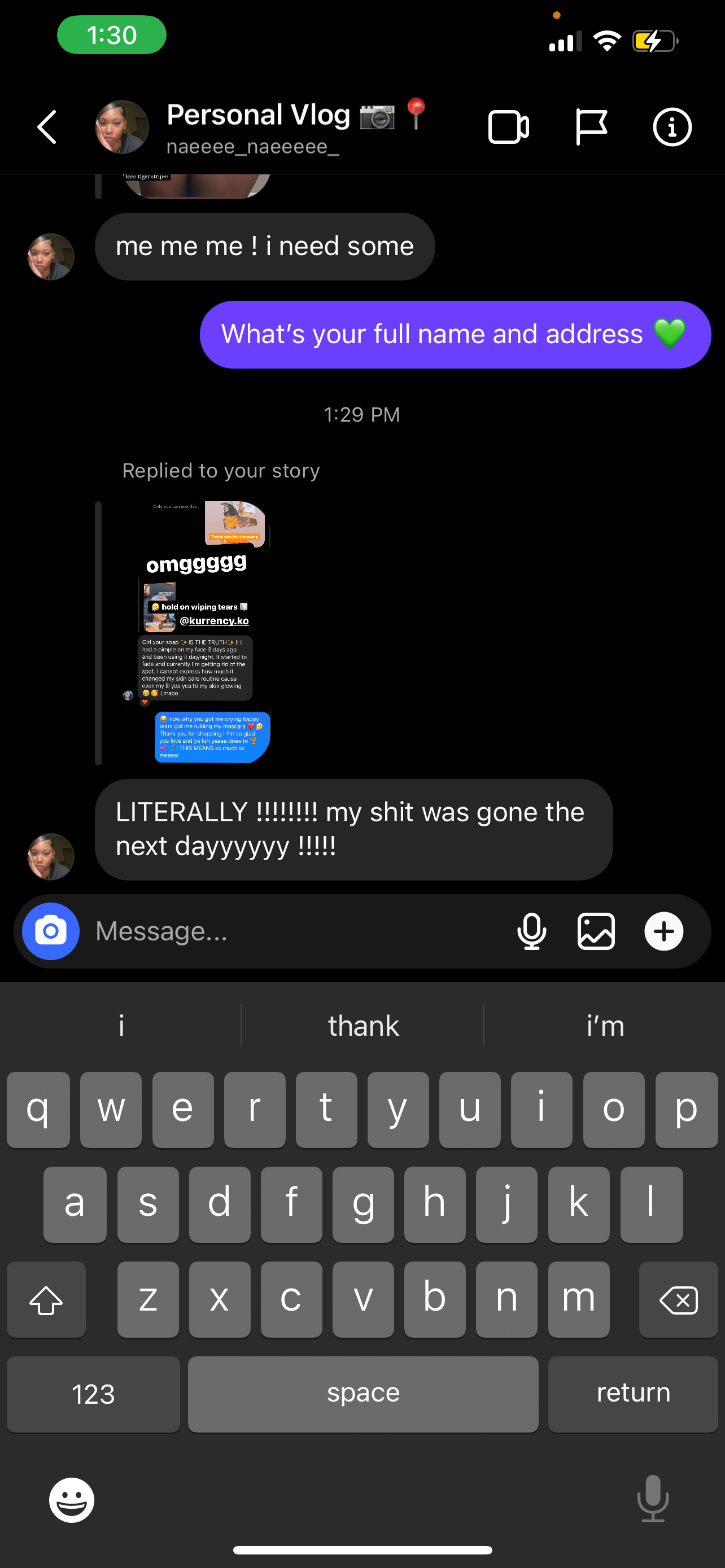725x1568 pixels.
Task: Open the plus menu for more attachments
Action: [663, 931]
